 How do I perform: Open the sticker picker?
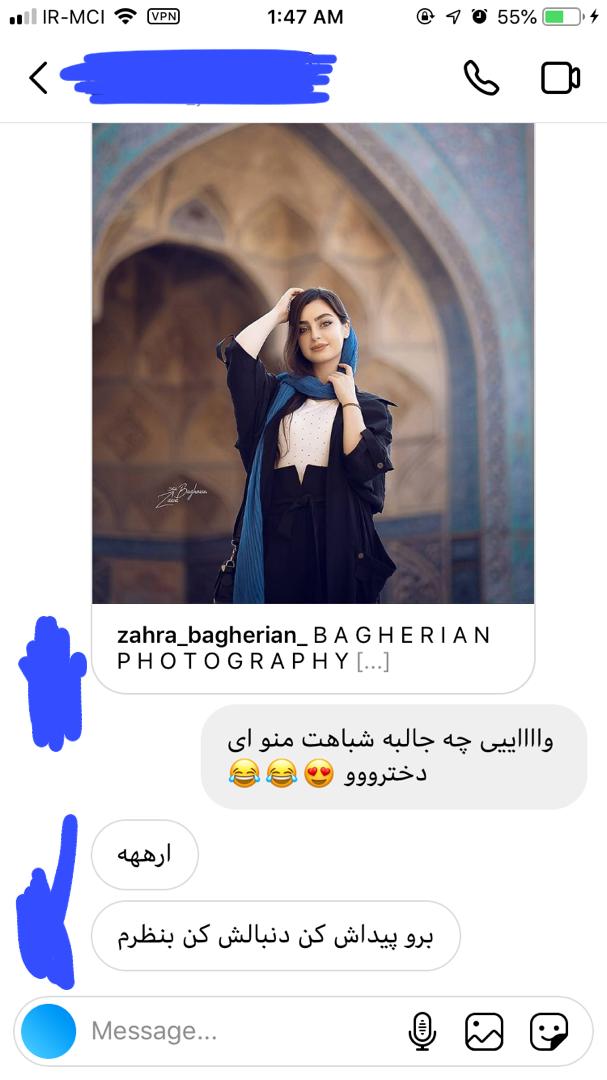pos(548,1031)
